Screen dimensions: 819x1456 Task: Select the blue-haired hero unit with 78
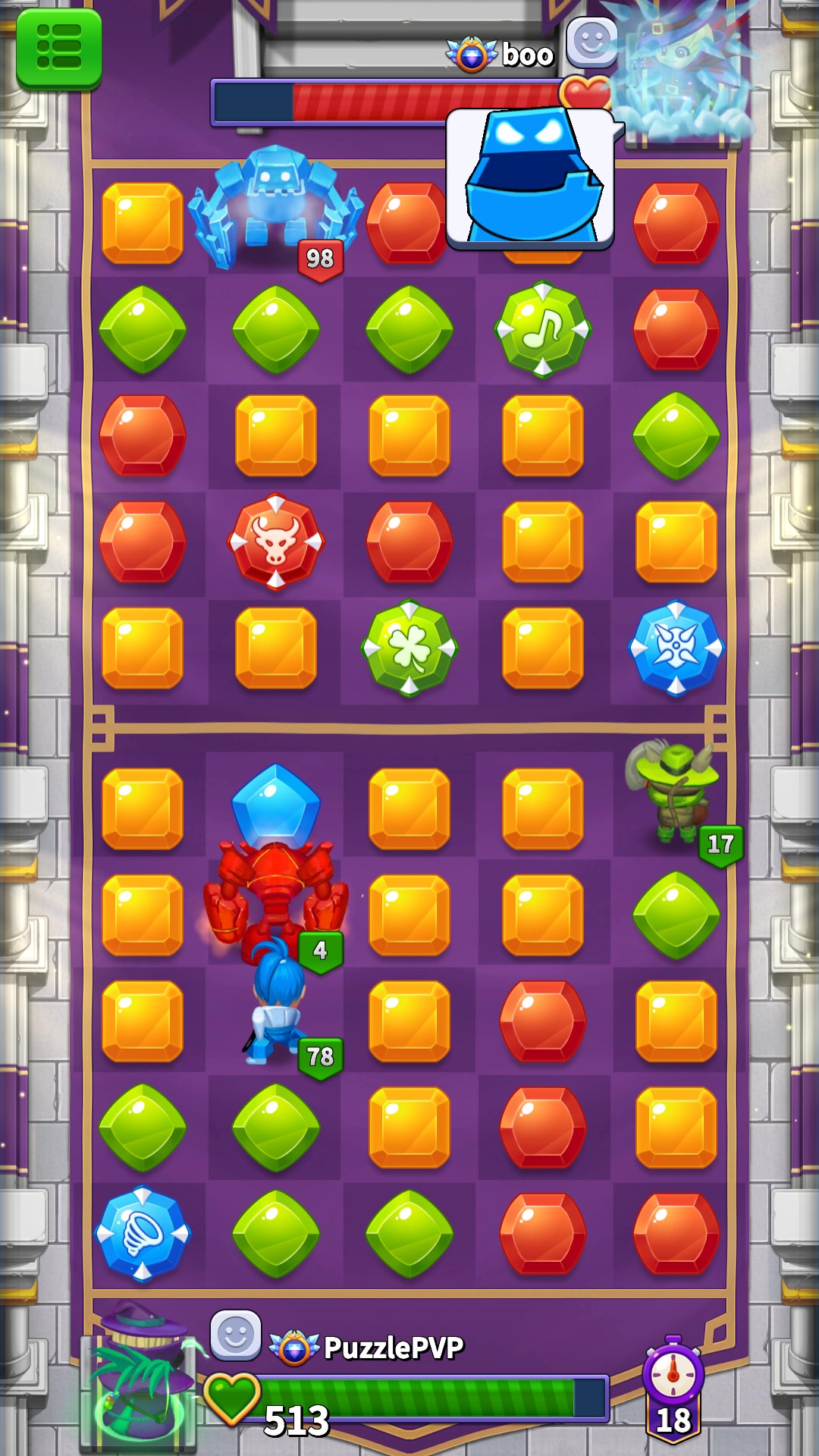point(277,1009)
